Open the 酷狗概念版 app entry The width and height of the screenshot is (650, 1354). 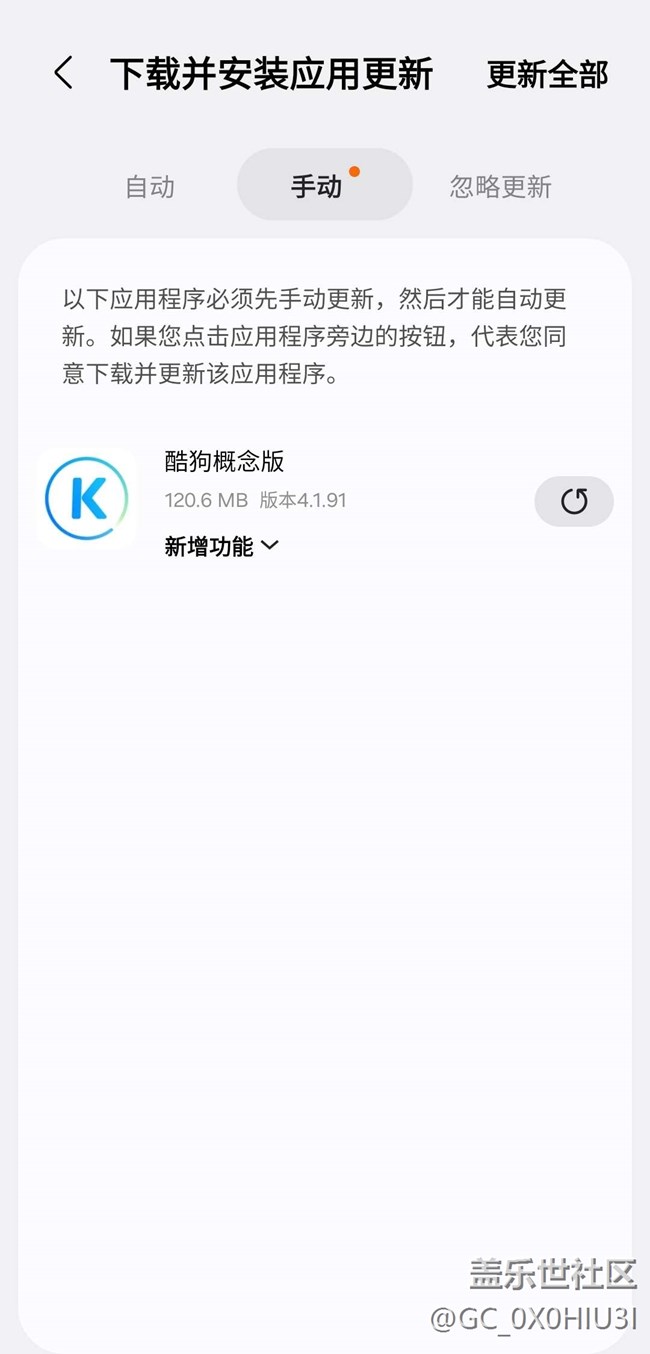[x=224, y=461]
